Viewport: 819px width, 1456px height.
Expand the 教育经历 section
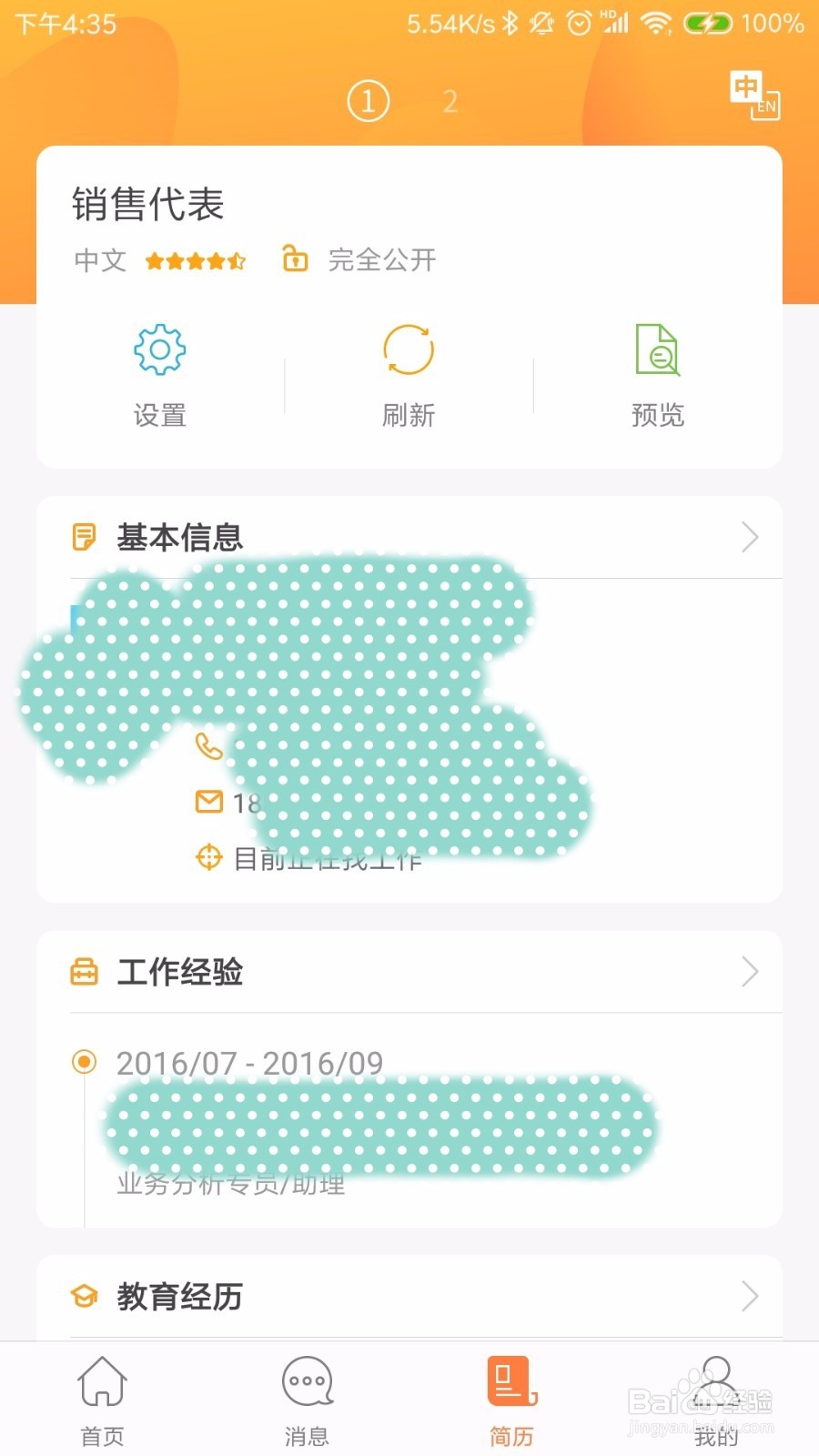[x=749, y=1297]
